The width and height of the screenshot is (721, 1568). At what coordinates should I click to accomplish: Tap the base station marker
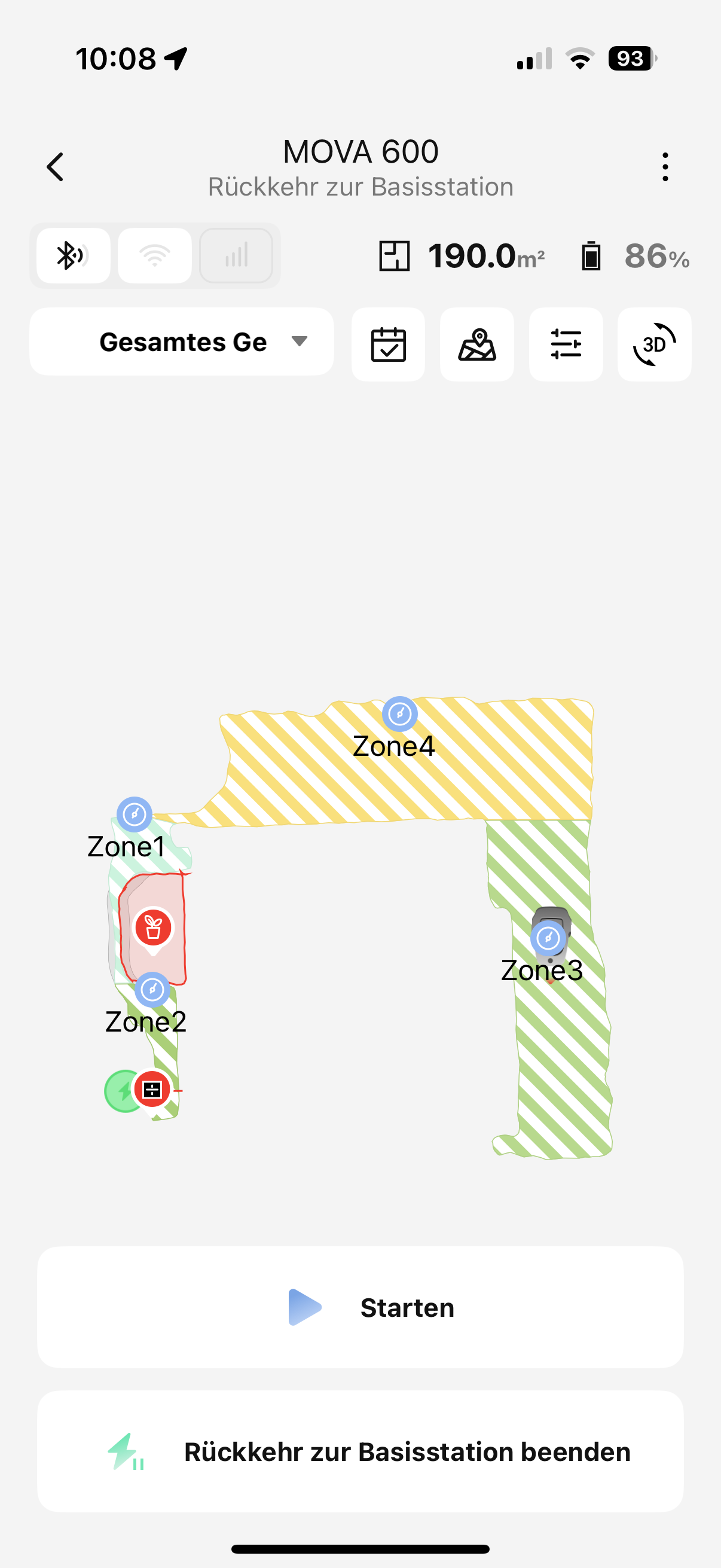point(152,1090)
